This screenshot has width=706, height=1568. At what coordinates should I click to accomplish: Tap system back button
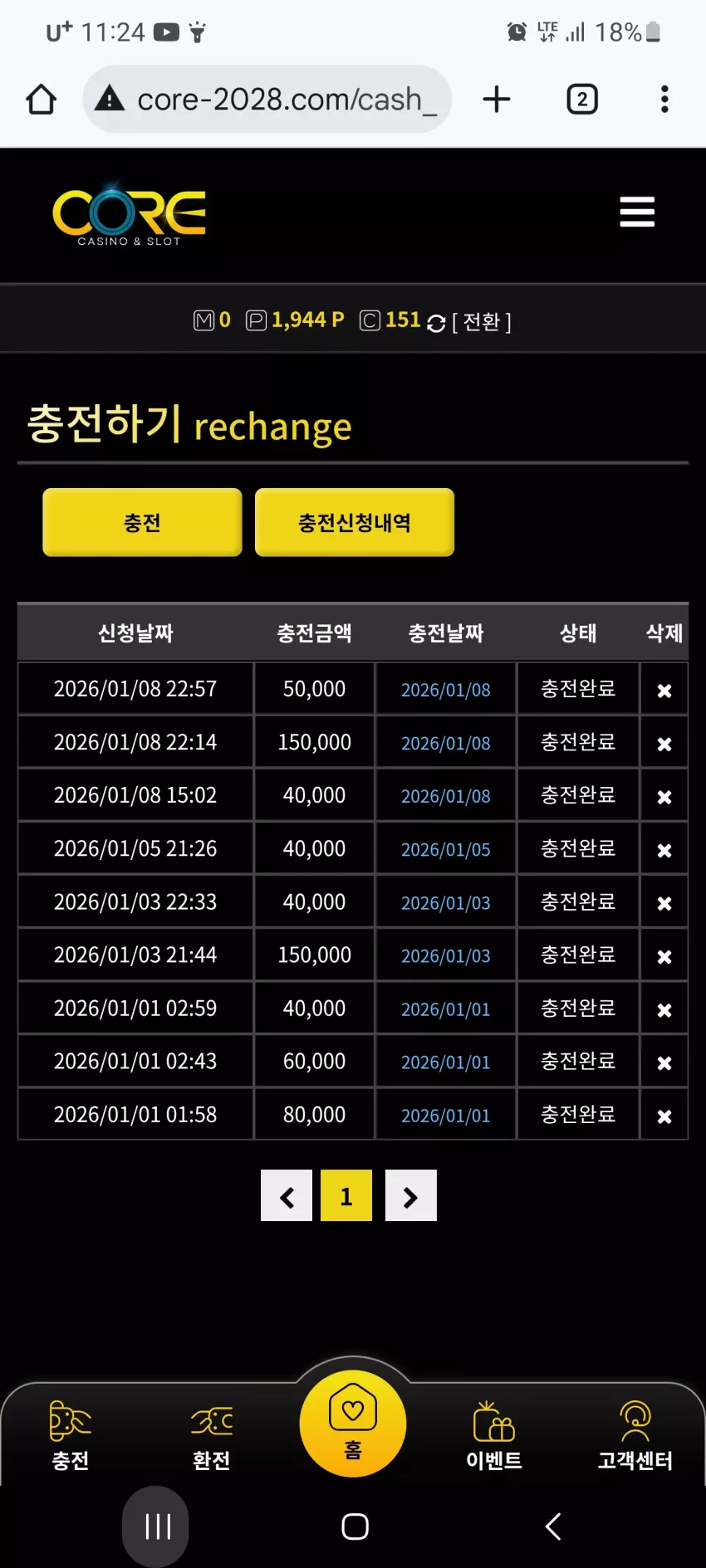click(553, 1526)
